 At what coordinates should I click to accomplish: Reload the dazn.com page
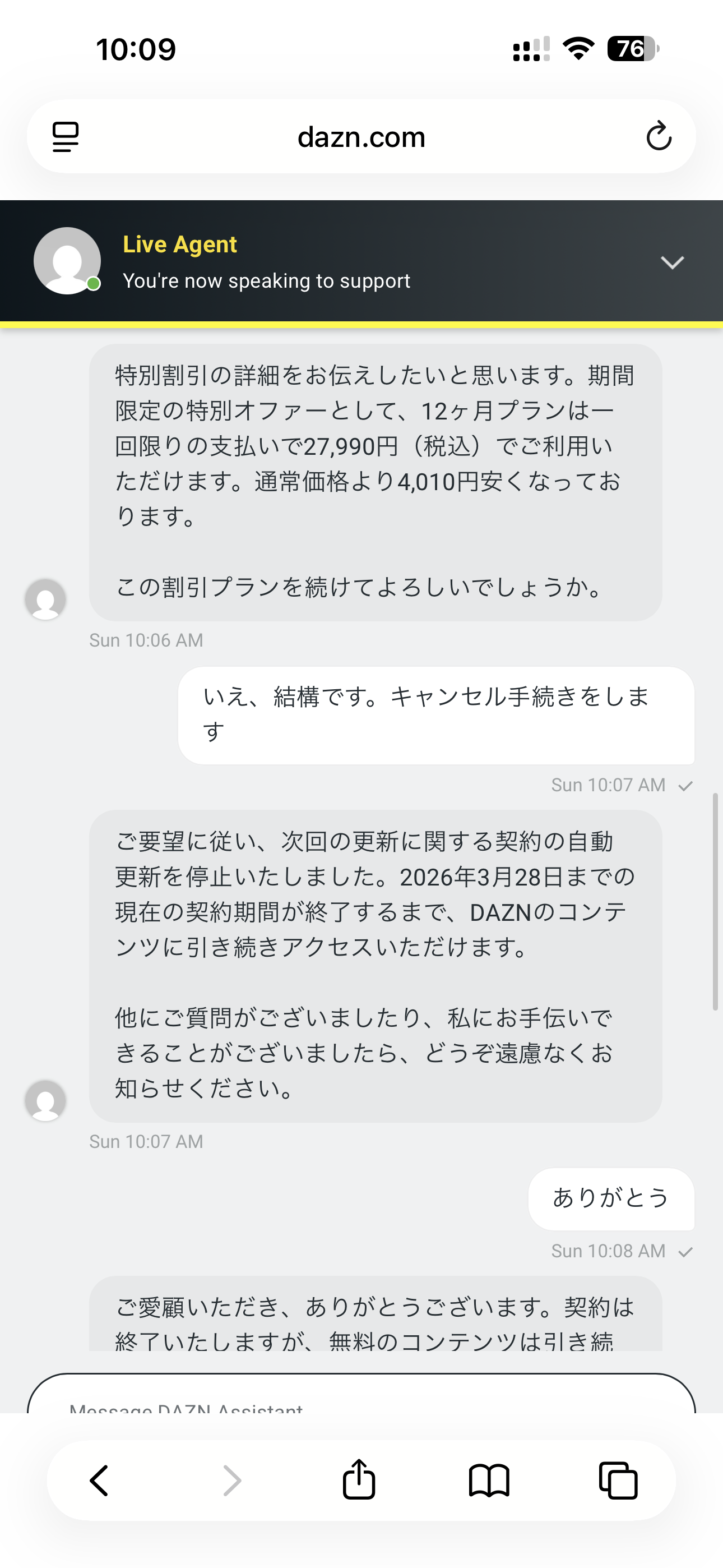tap(658, 136)
